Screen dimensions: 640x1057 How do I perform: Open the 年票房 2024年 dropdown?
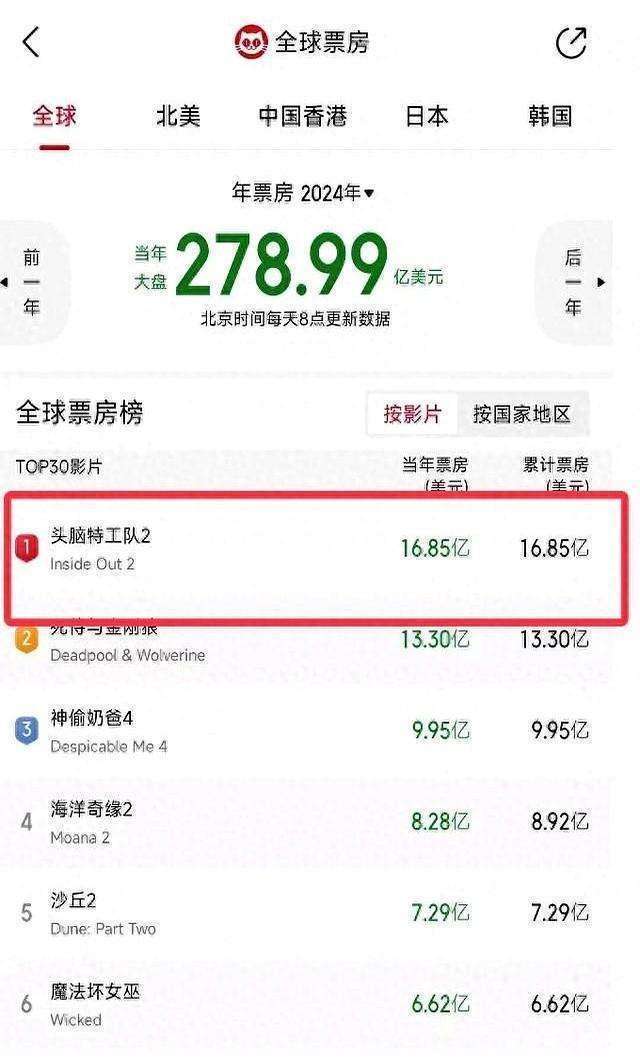click(303, 193)
